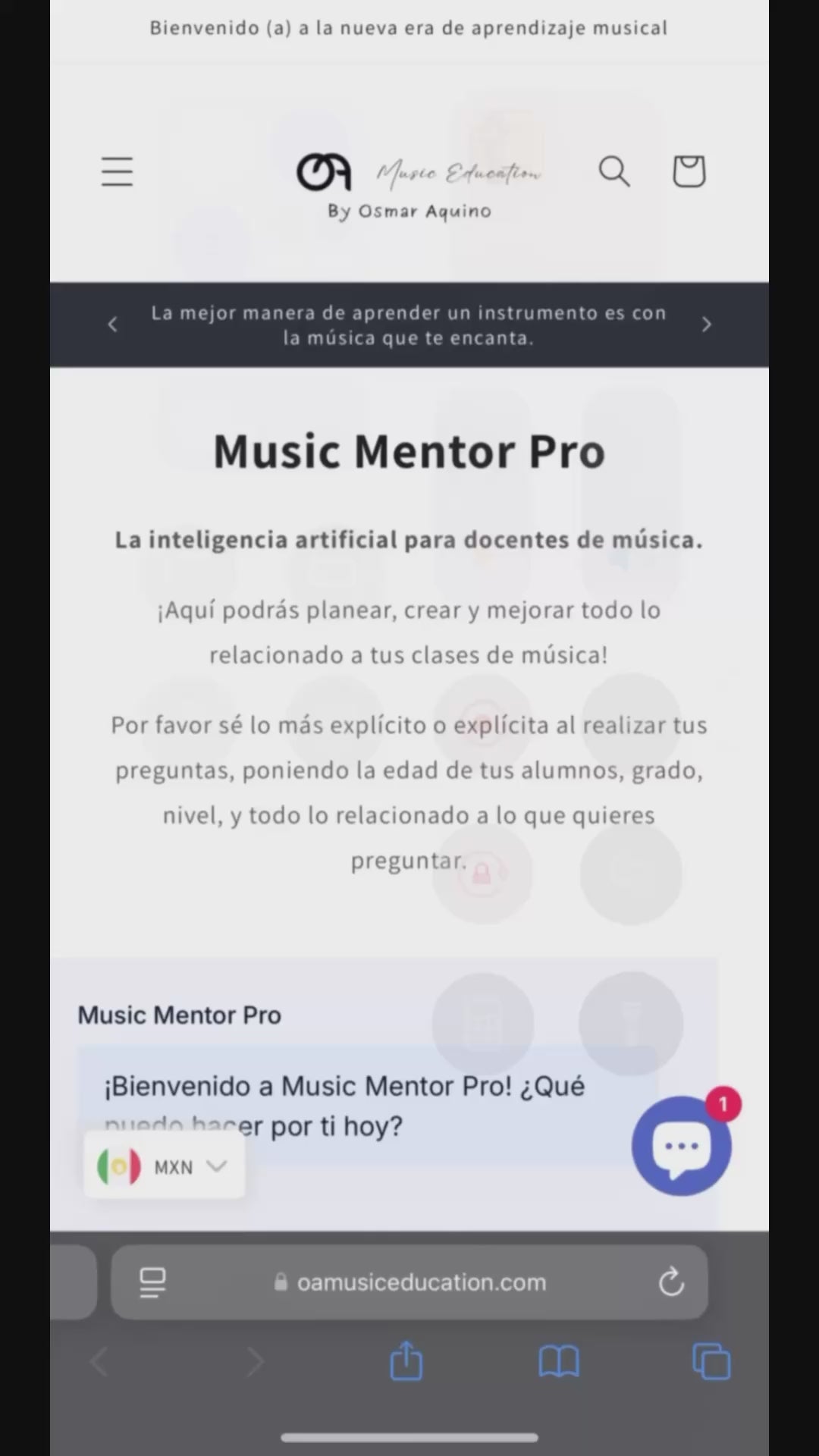Open the shopping cart
Image resolution: width=819 pixels, height=1456 pixels.
click(689, 171)
